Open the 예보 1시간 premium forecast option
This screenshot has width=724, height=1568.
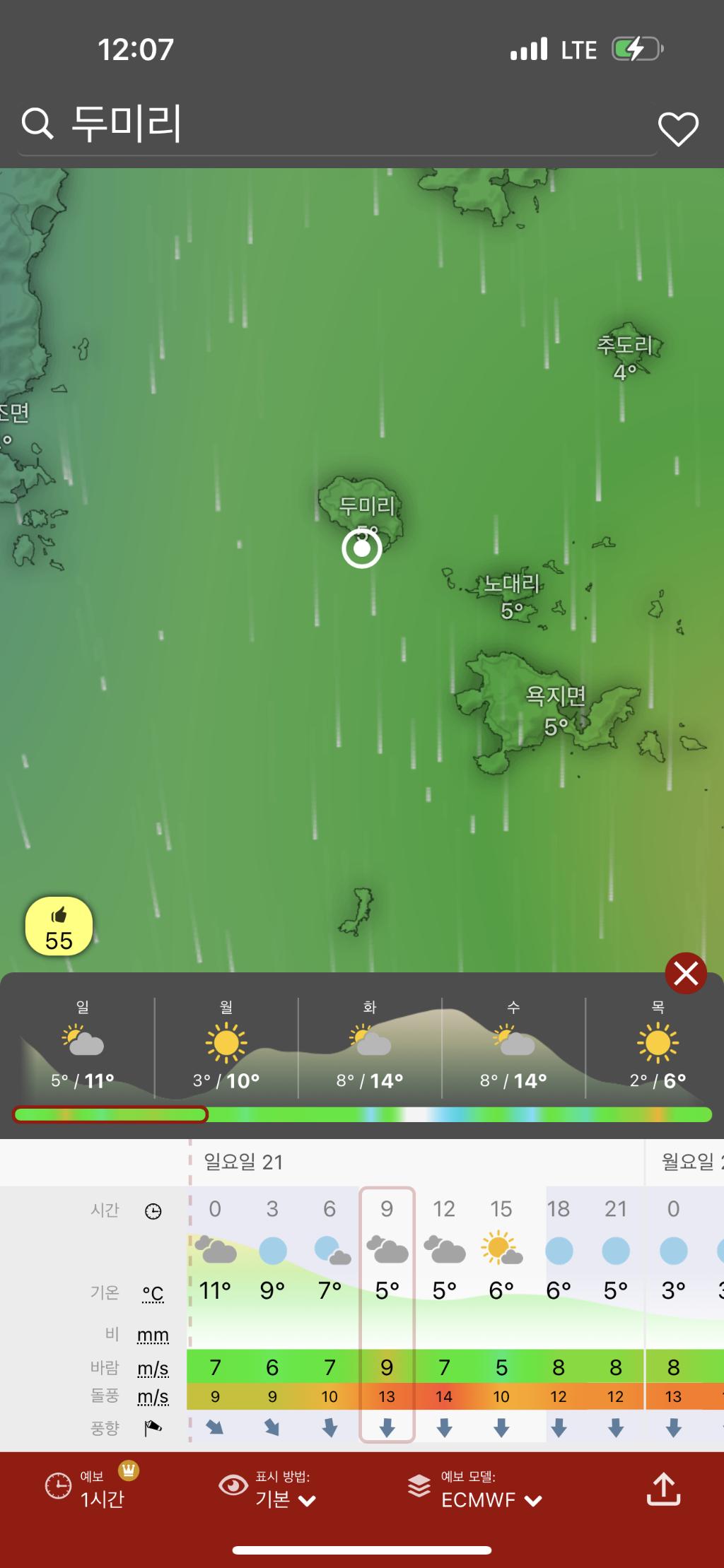[x=92, y=1490]
